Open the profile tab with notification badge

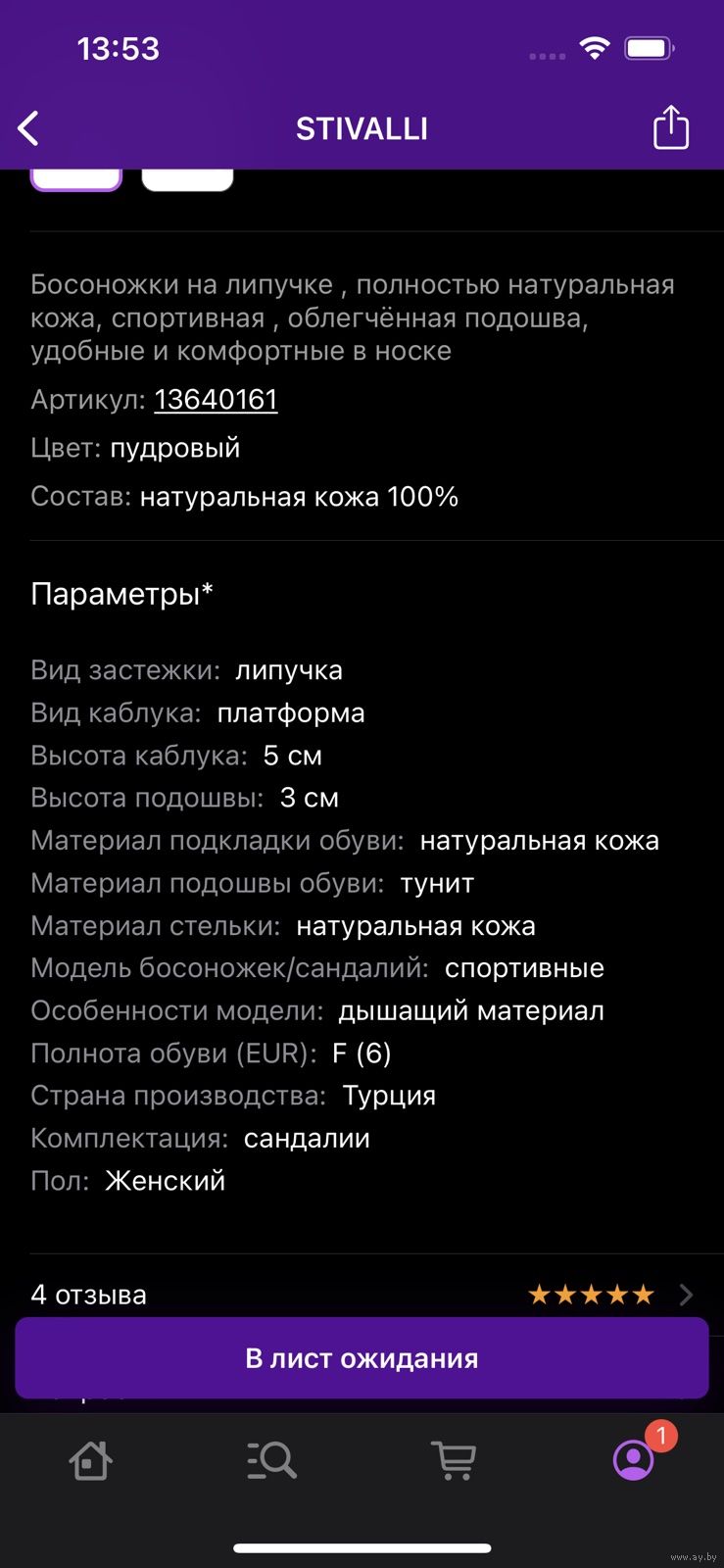pos(634,1459)
